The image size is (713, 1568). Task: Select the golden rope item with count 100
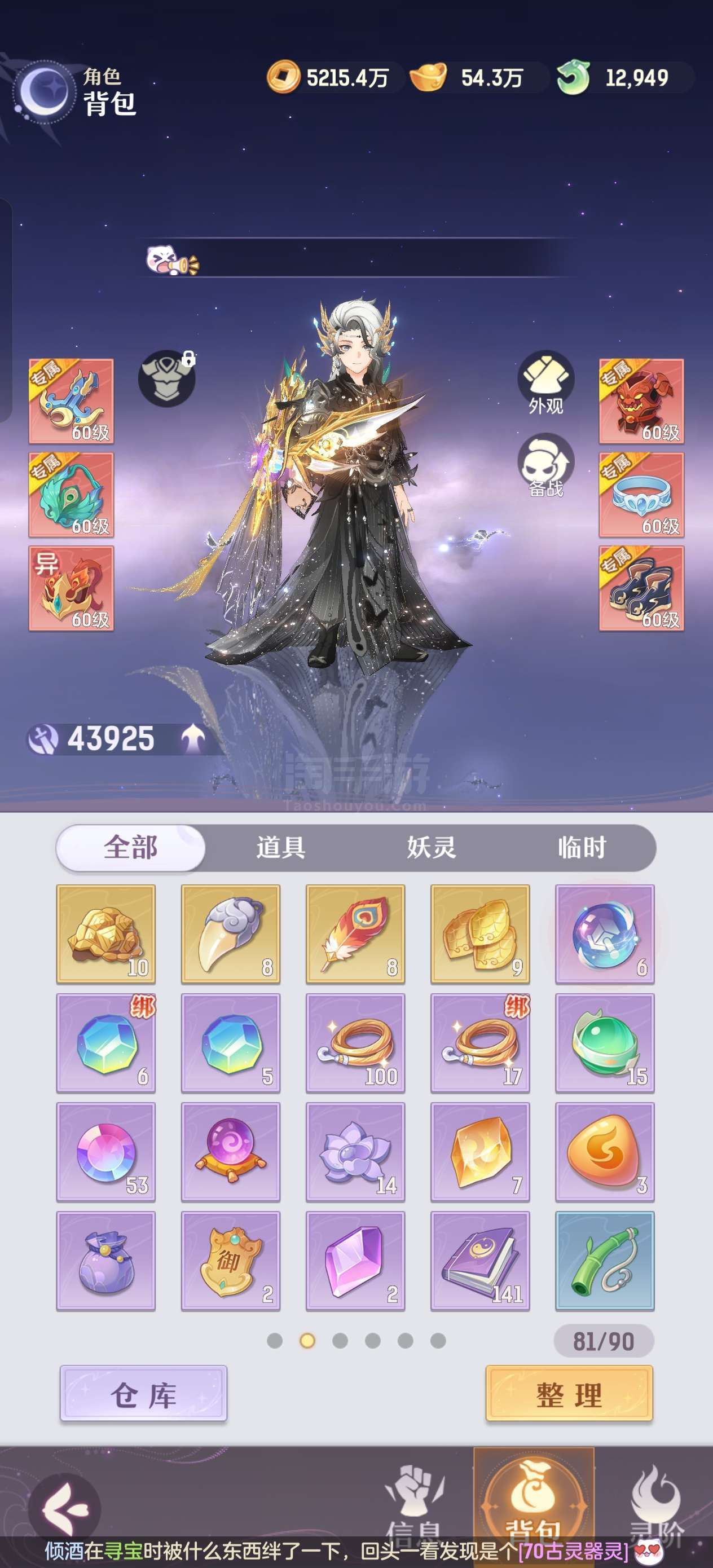pos(355,1043)
